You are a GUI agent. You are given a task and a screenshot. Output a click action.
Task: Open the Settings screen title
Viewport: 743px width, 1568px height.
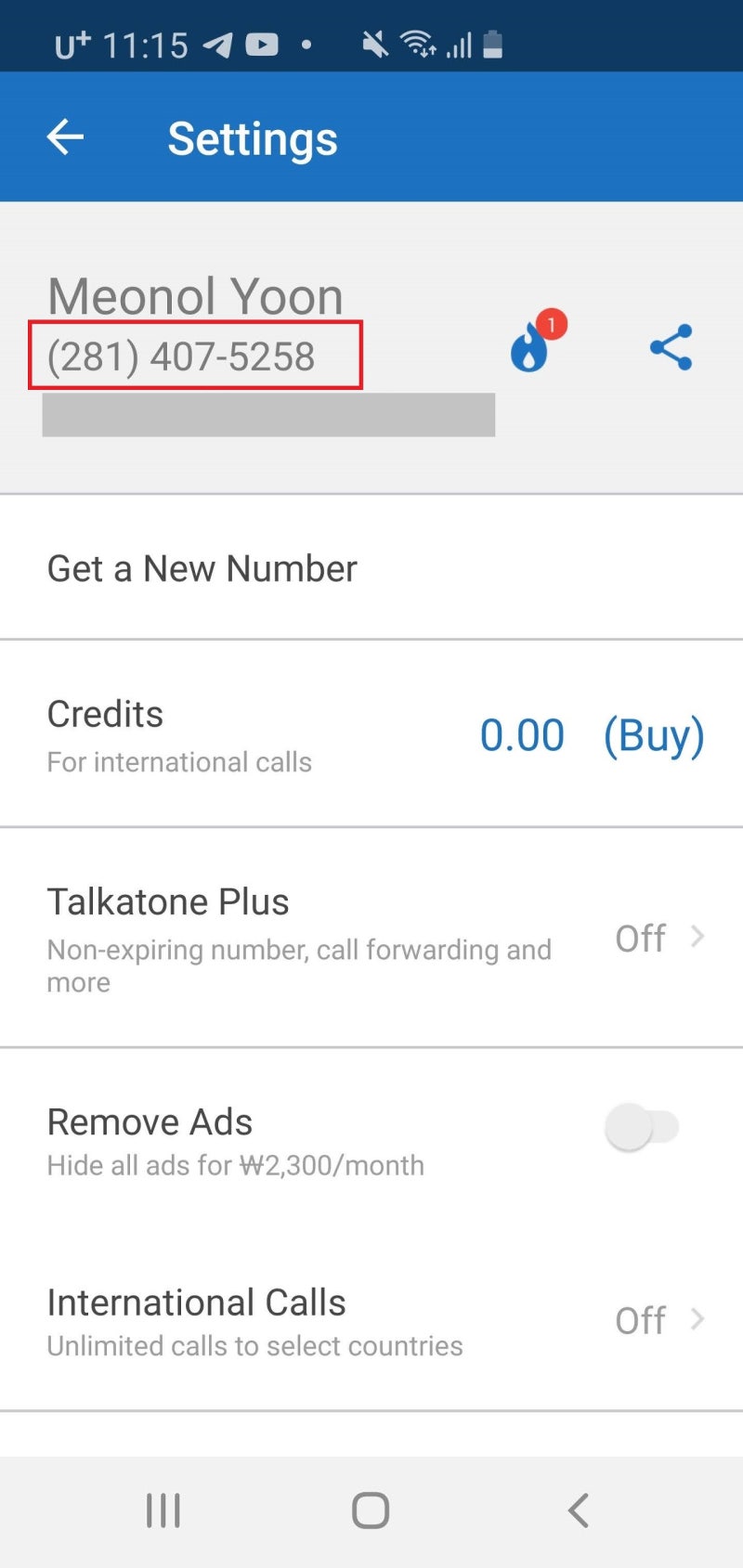pyautogui.click(x=252, y=137)
